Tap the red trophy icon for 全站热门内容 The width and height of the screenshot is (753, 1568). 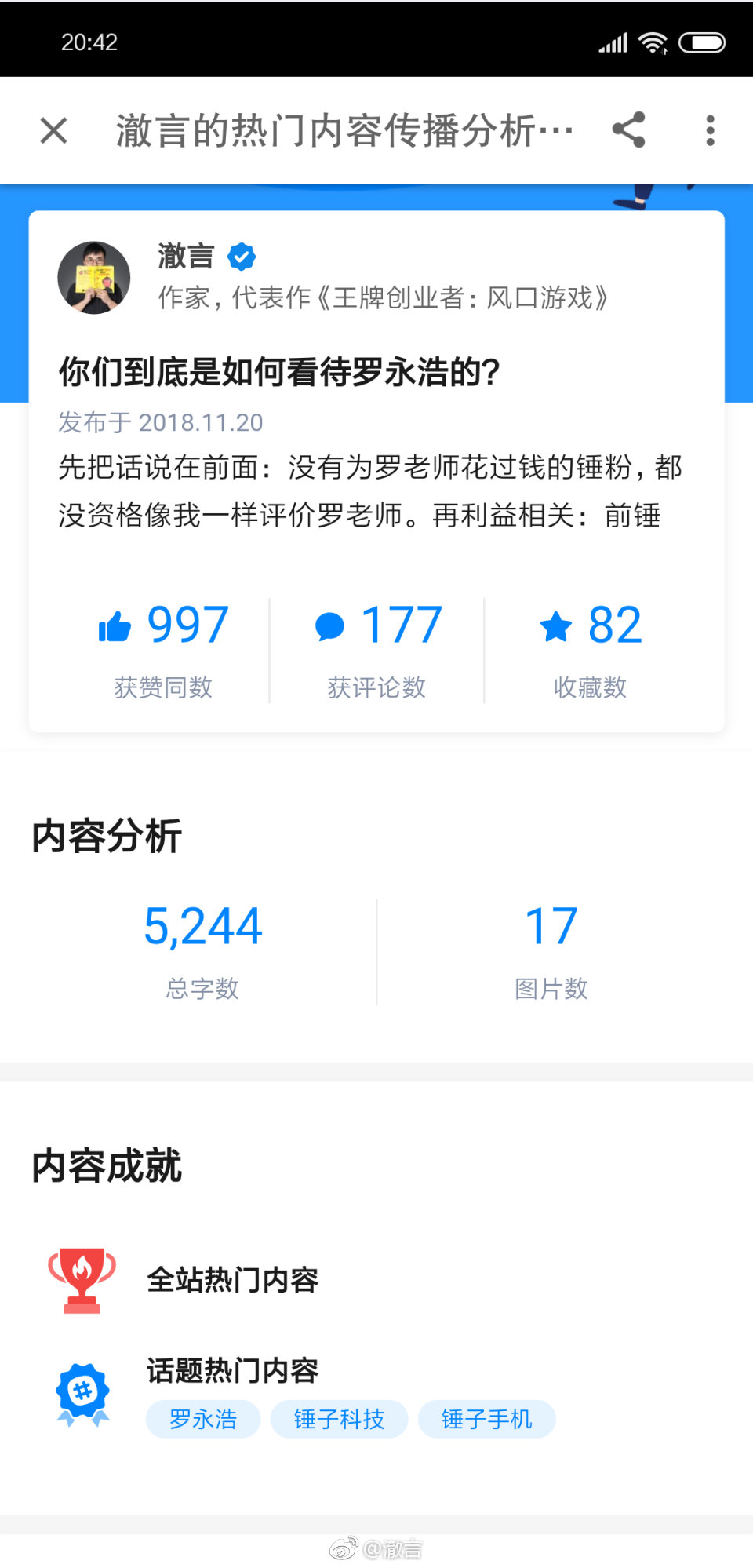click(x=82, y=1279)
